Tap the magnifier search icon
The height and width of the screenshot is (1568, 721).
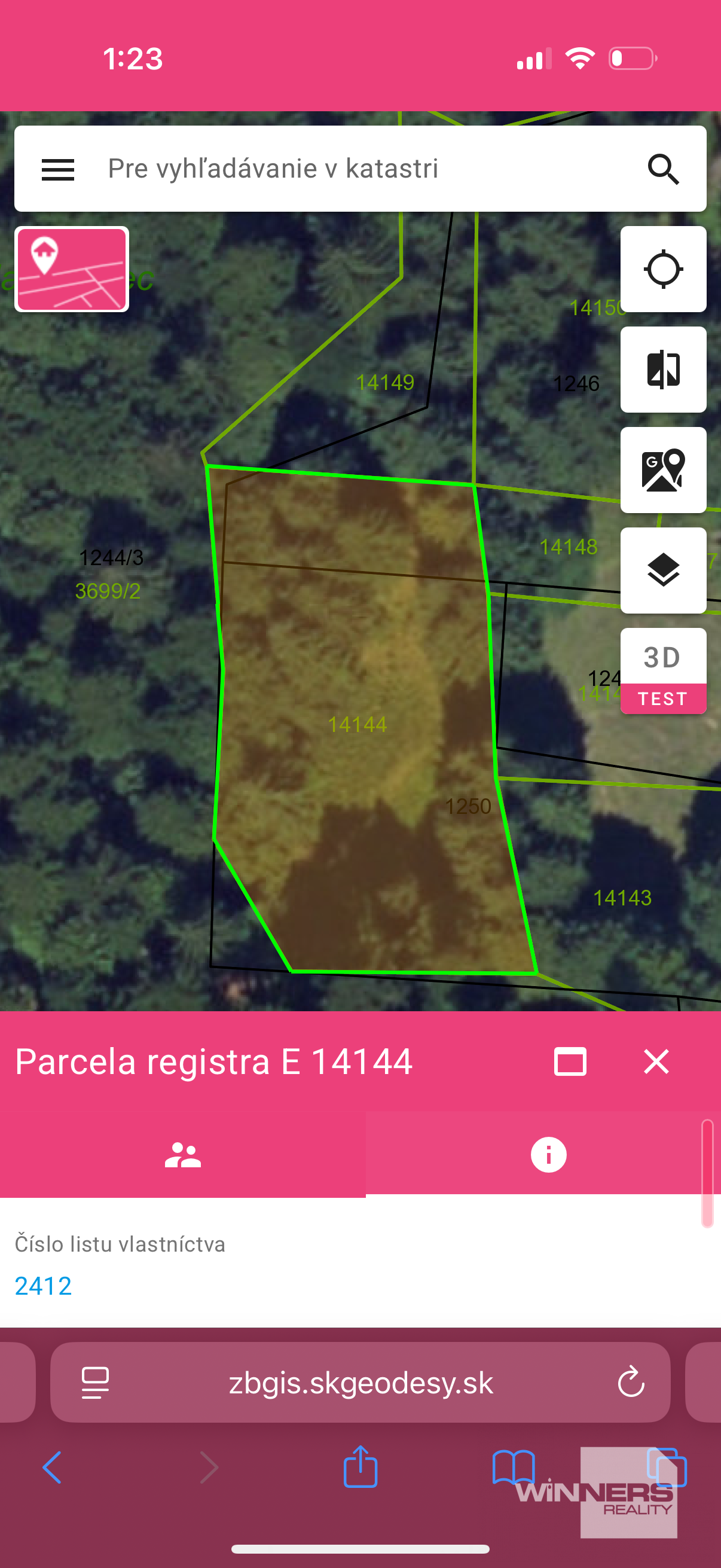pyautogui.click(x=663, y=169)
